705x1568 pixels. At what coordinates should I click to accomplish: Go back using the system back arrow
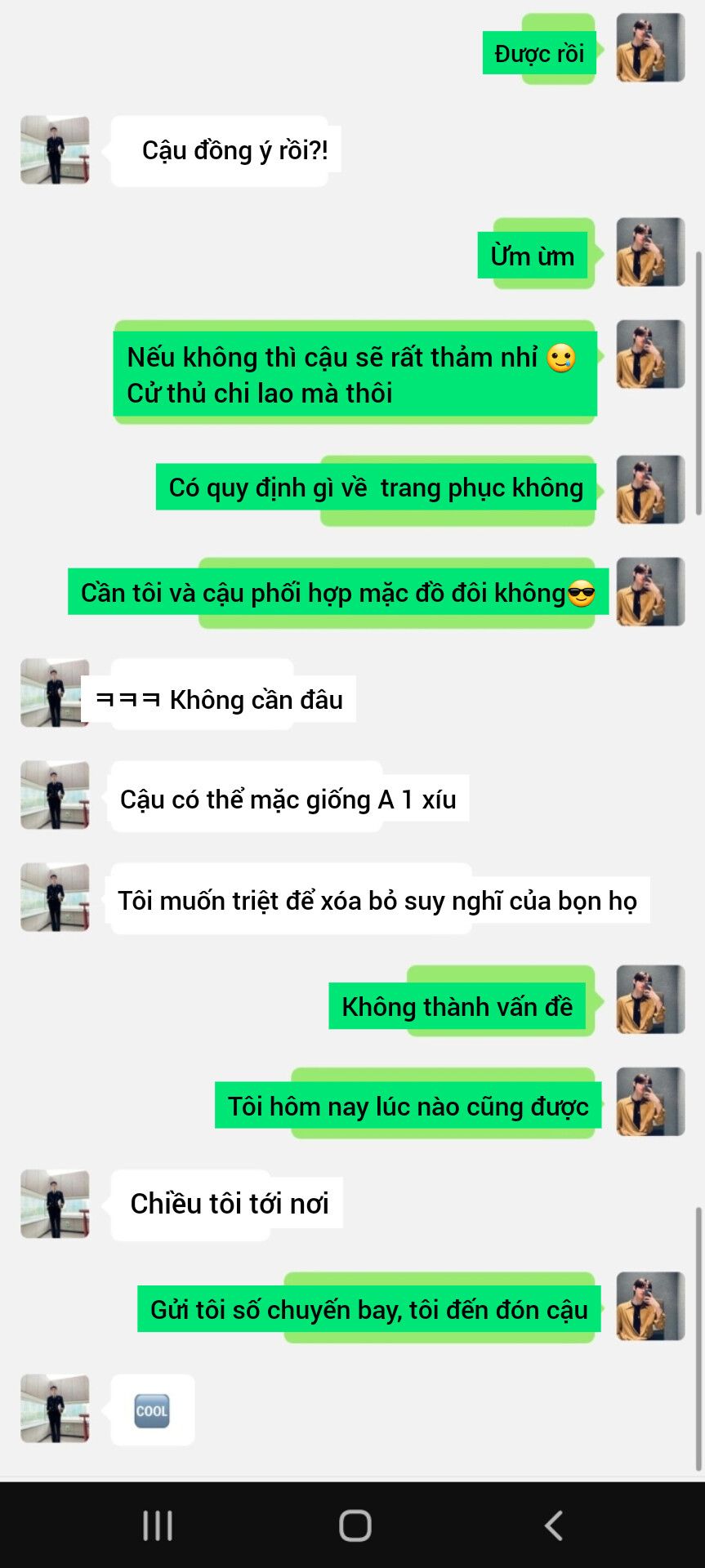point(553,1525)
